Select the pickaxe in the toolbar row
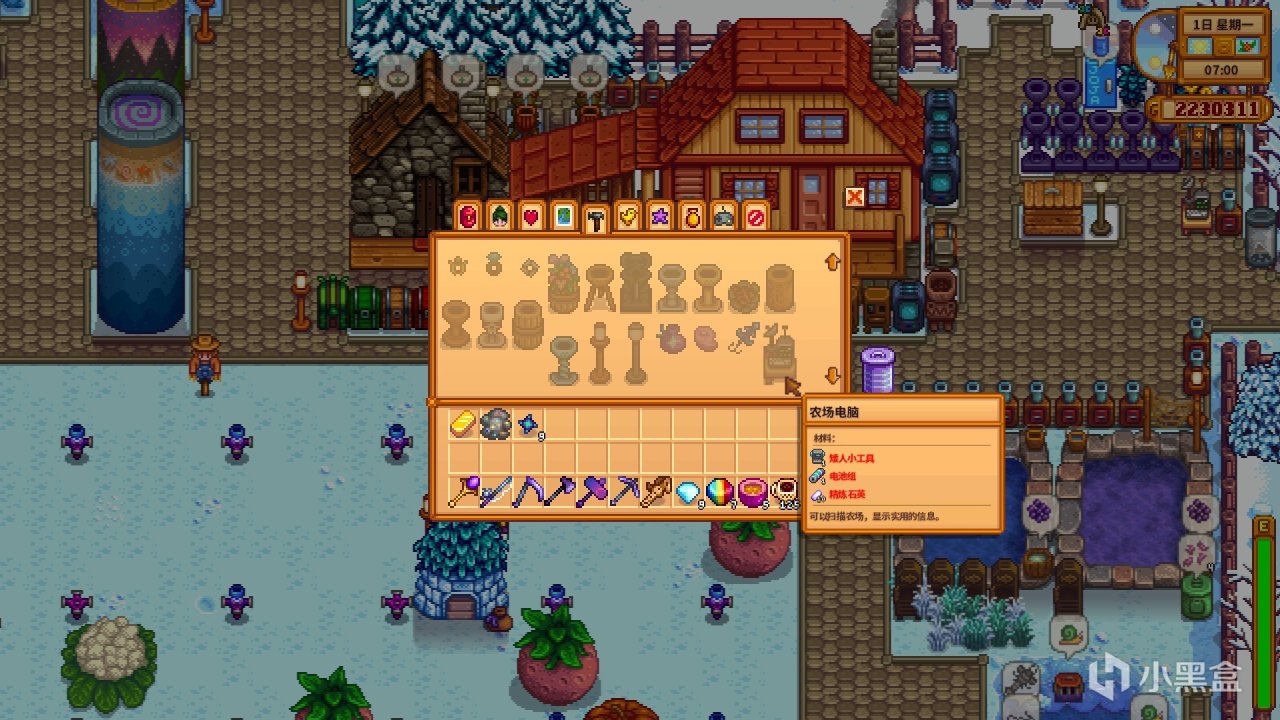Image resolution: width=1280 pixels, height=720 pixels. [624, 492]
